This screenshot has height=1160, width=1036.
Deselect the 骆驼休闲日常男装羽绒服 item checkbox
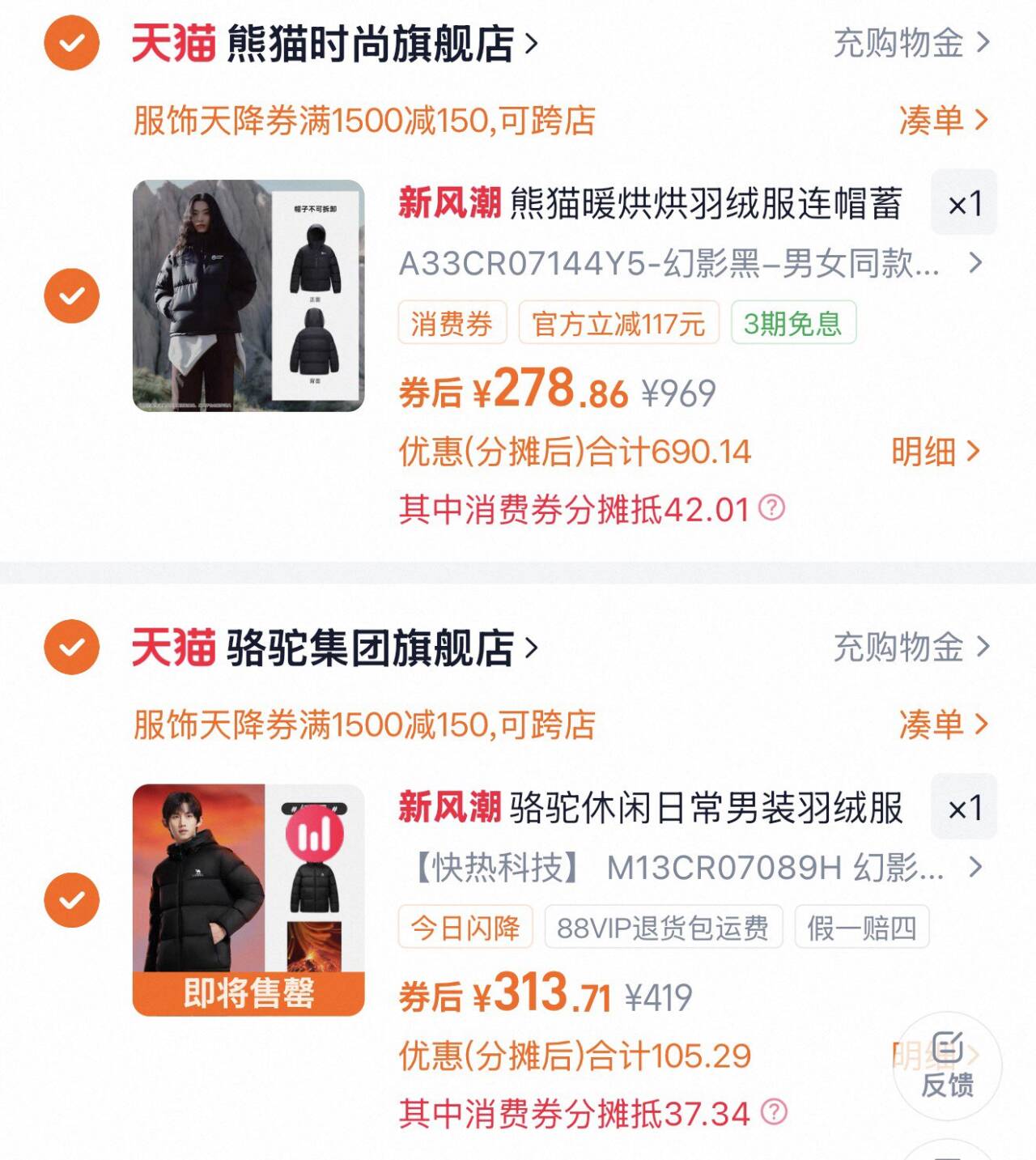(x=71, y=900)
